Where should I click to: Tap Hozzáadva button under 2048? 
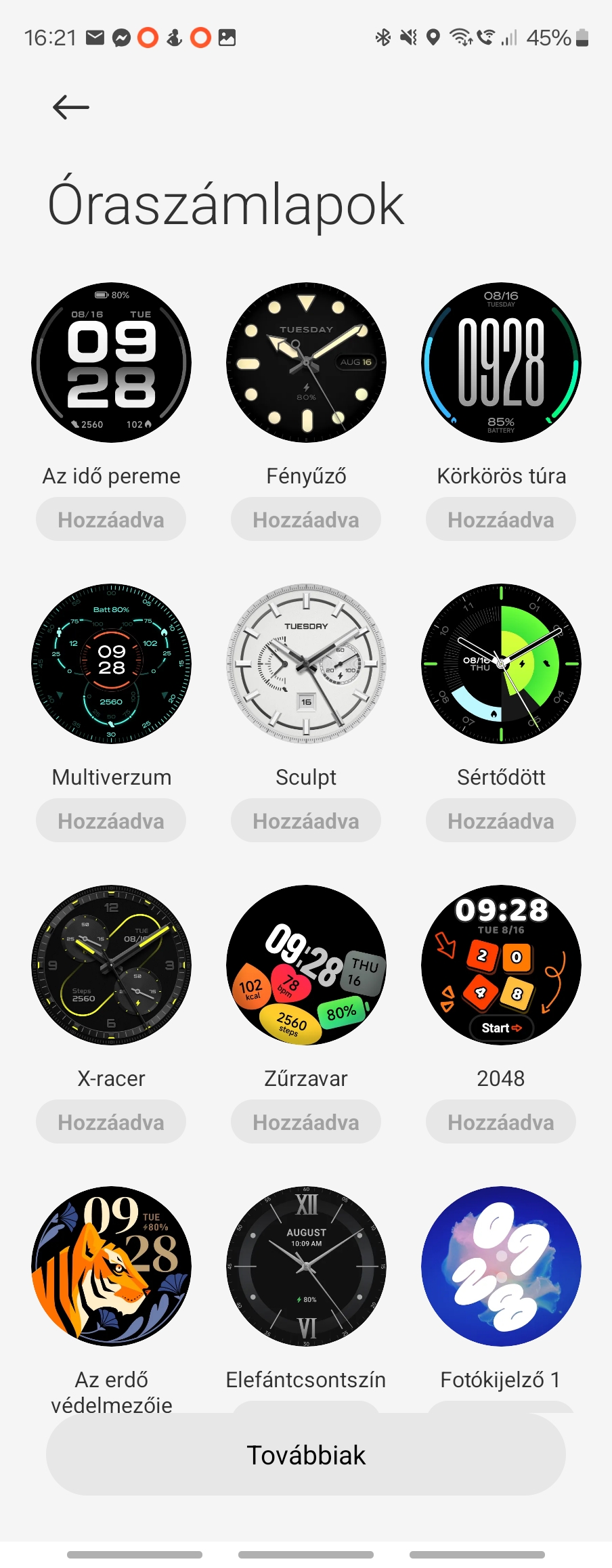point(501,1123)
